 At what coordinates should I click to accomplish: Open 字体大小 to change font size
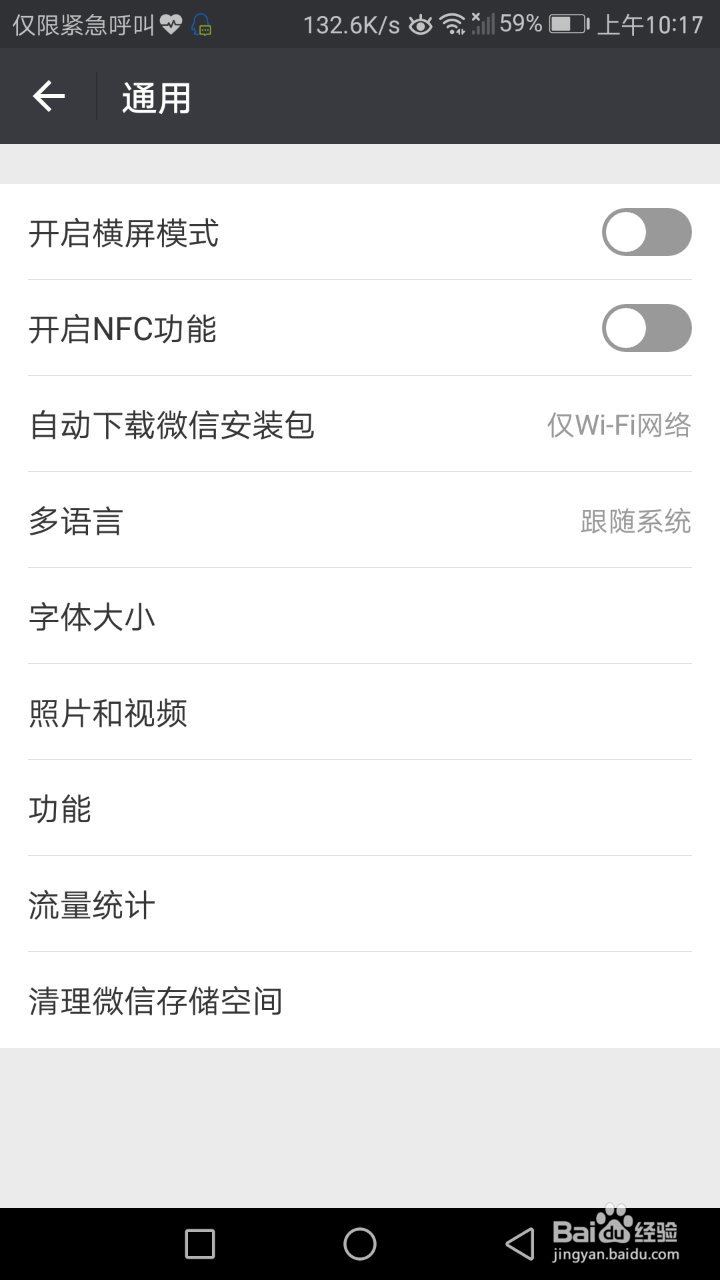[x=360, y=617]
